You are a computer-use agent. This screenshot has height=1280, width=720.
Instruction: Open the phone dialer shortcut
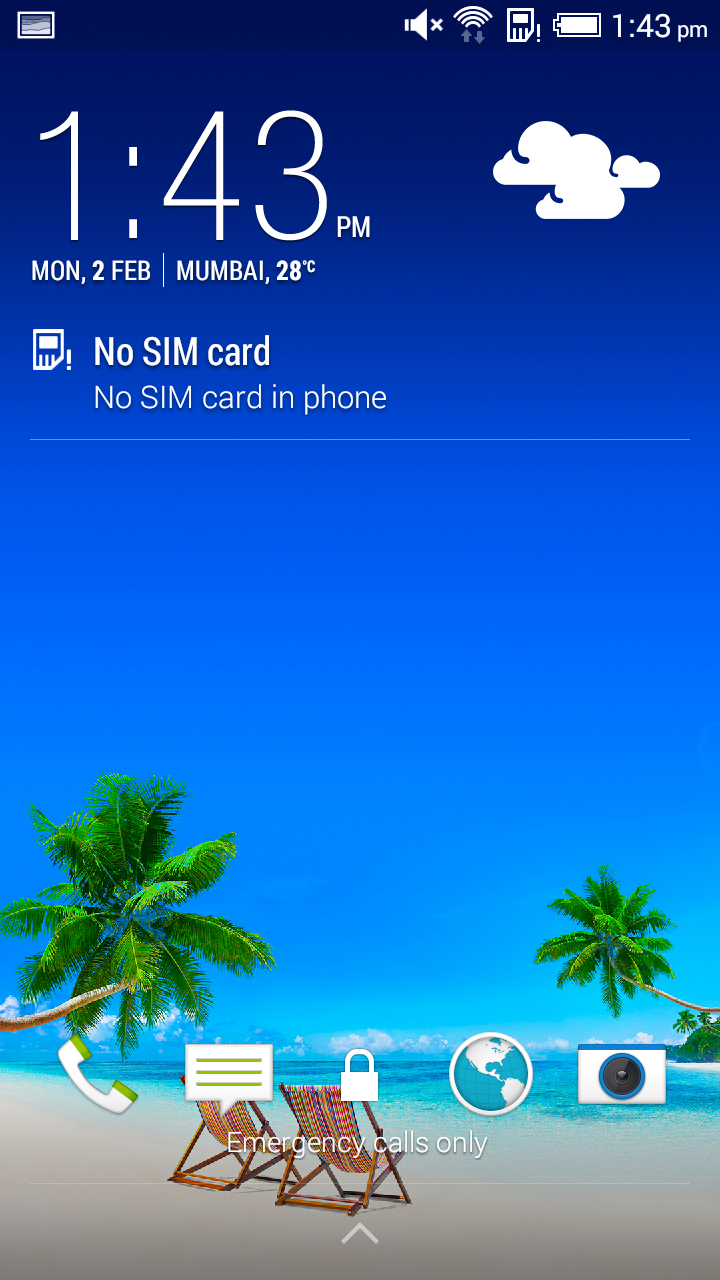pyautogui.click(x=96, y=1075)
